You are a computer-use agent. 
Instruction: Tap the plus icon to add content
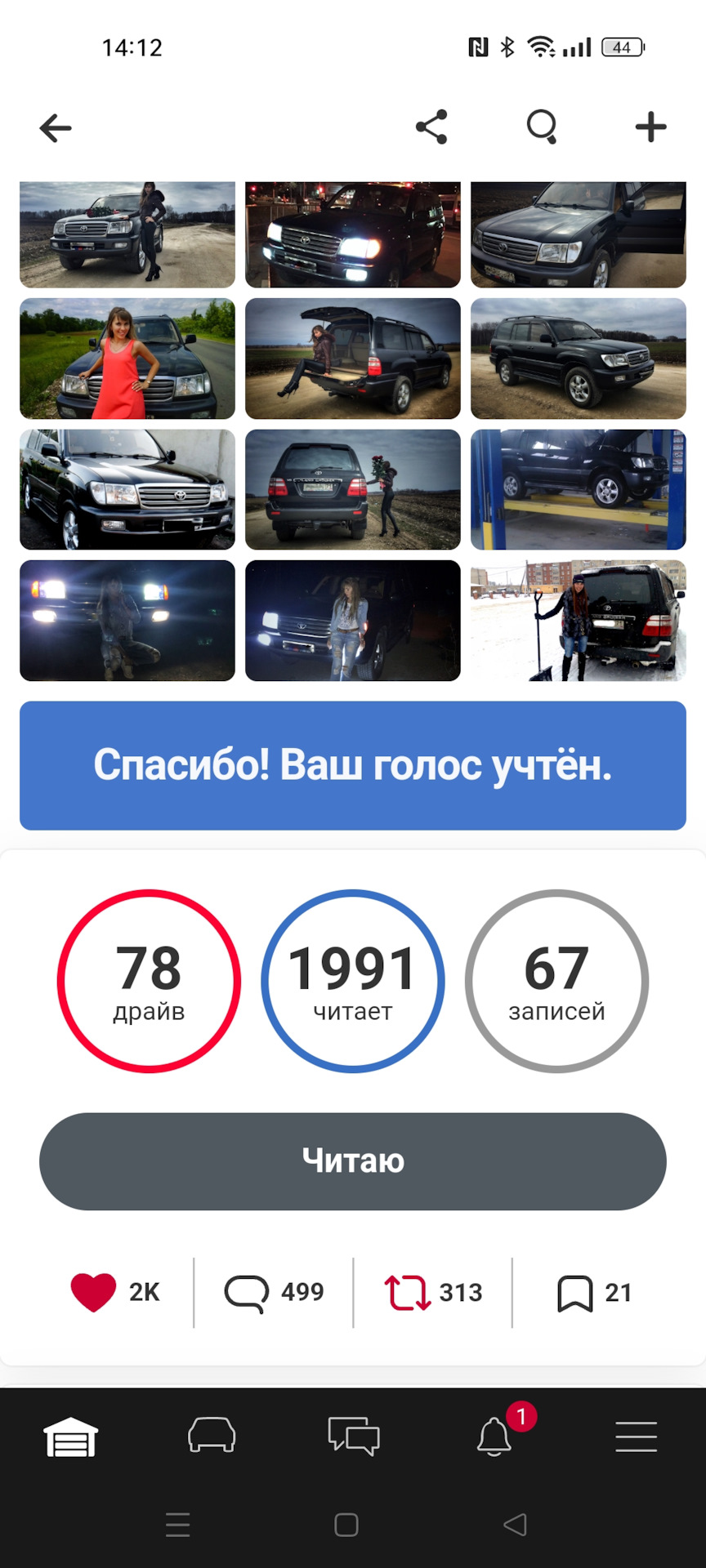point(650,127)
